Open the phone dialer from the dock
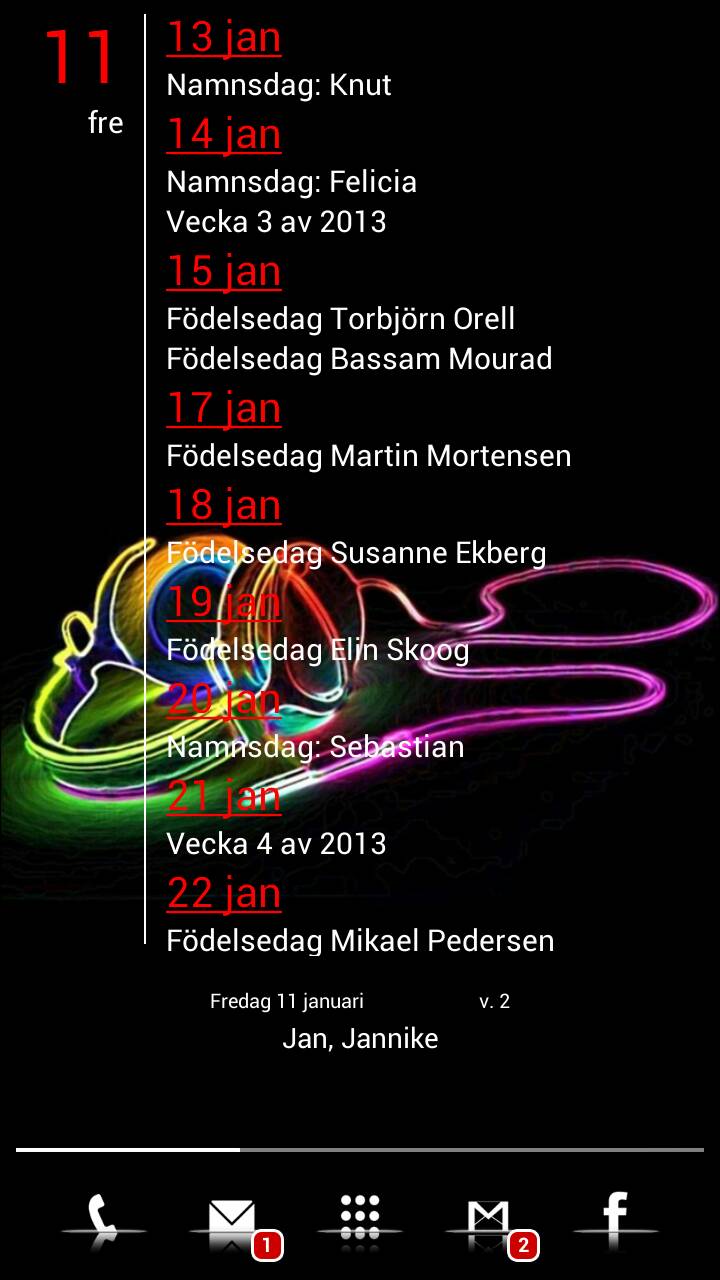Viewport: 720px width, 1280px height. click(x=103, y=1218)
